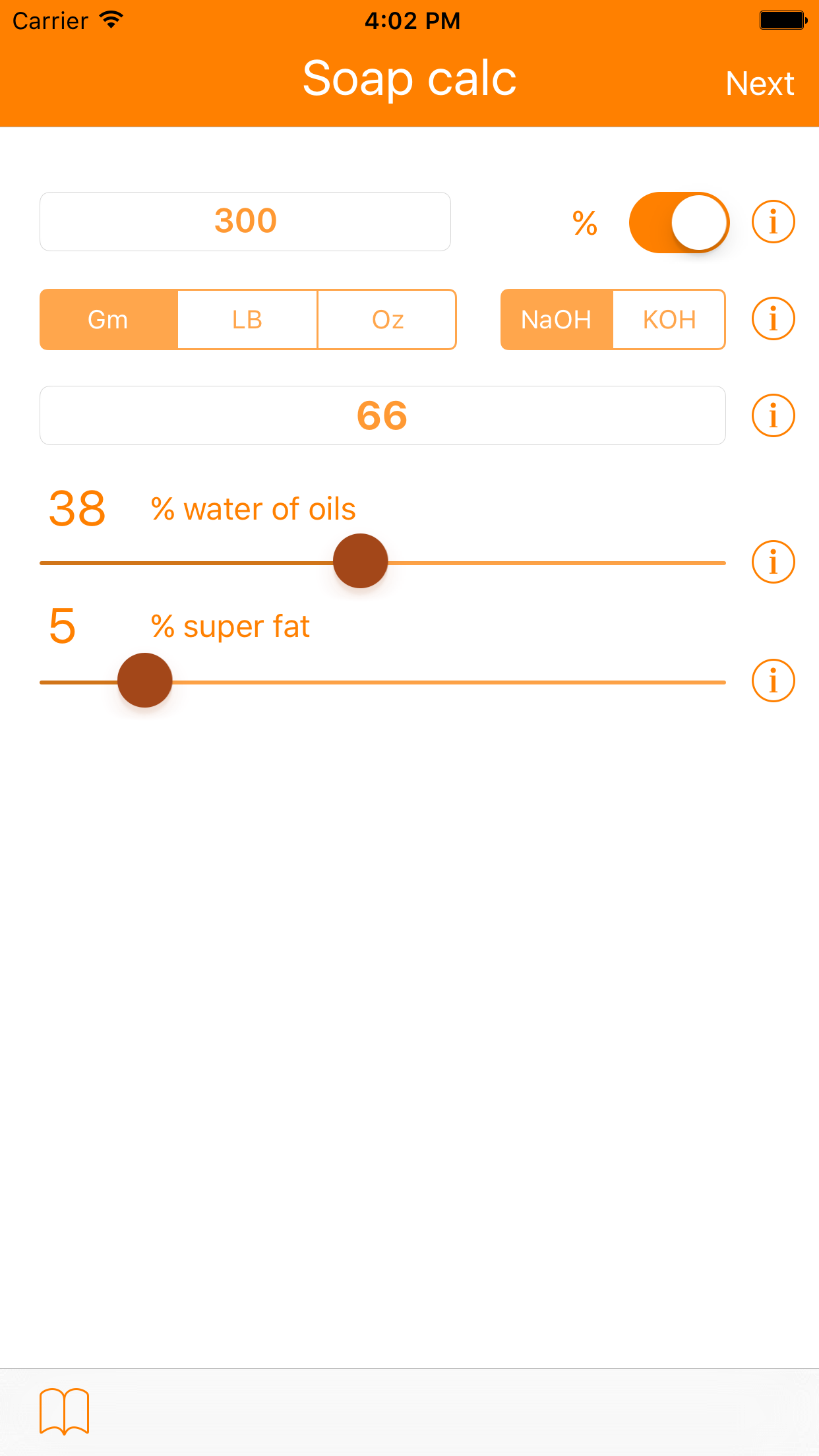Image resolution: width=819 pixels, height=1456 pixels.
Task: Edit the field showing 66
Action: pyautogui.click(x=382, y=416)
